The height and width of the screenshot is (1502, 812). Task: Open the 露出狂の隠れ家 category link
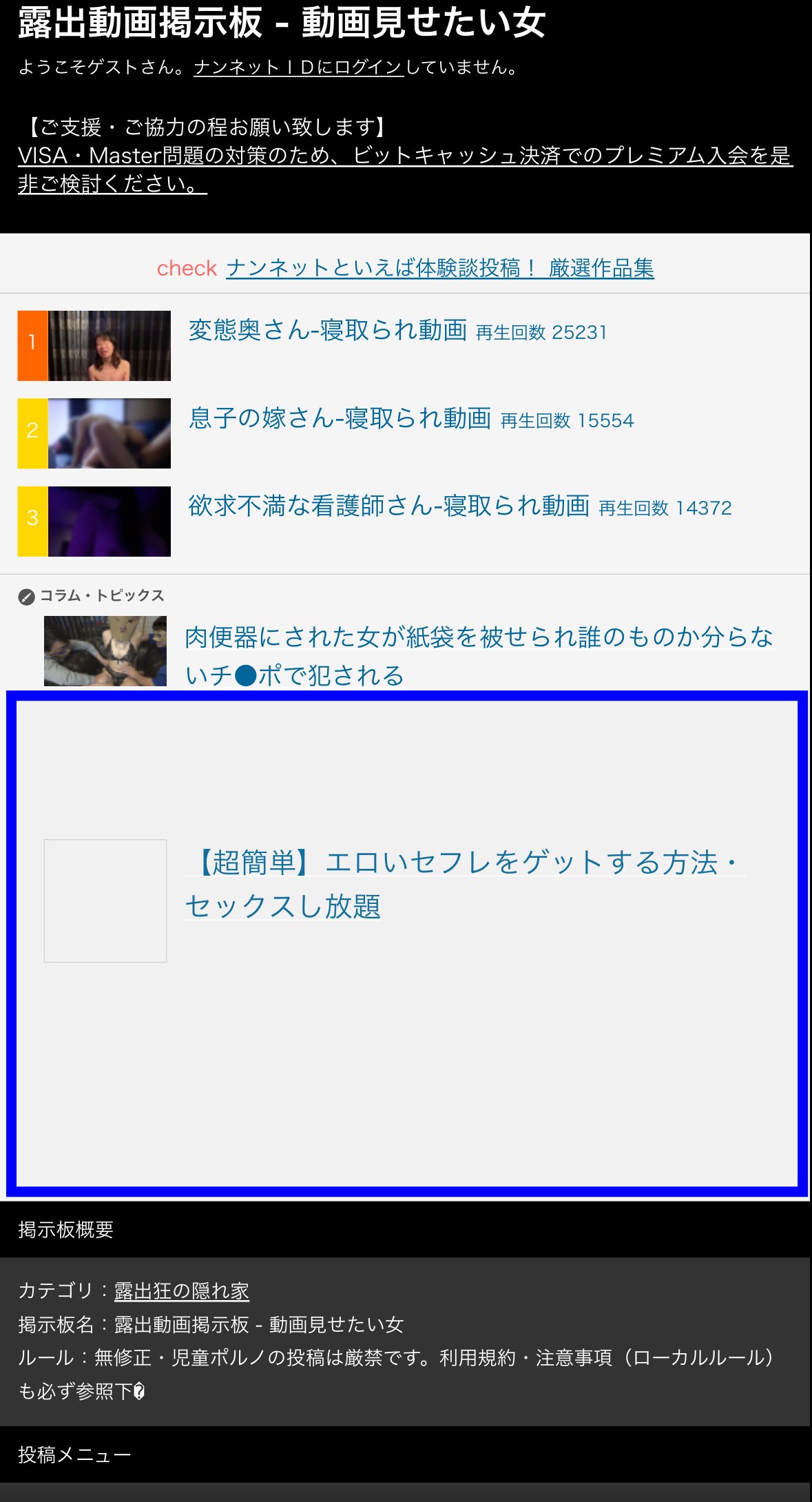[x=181, y=1291]
